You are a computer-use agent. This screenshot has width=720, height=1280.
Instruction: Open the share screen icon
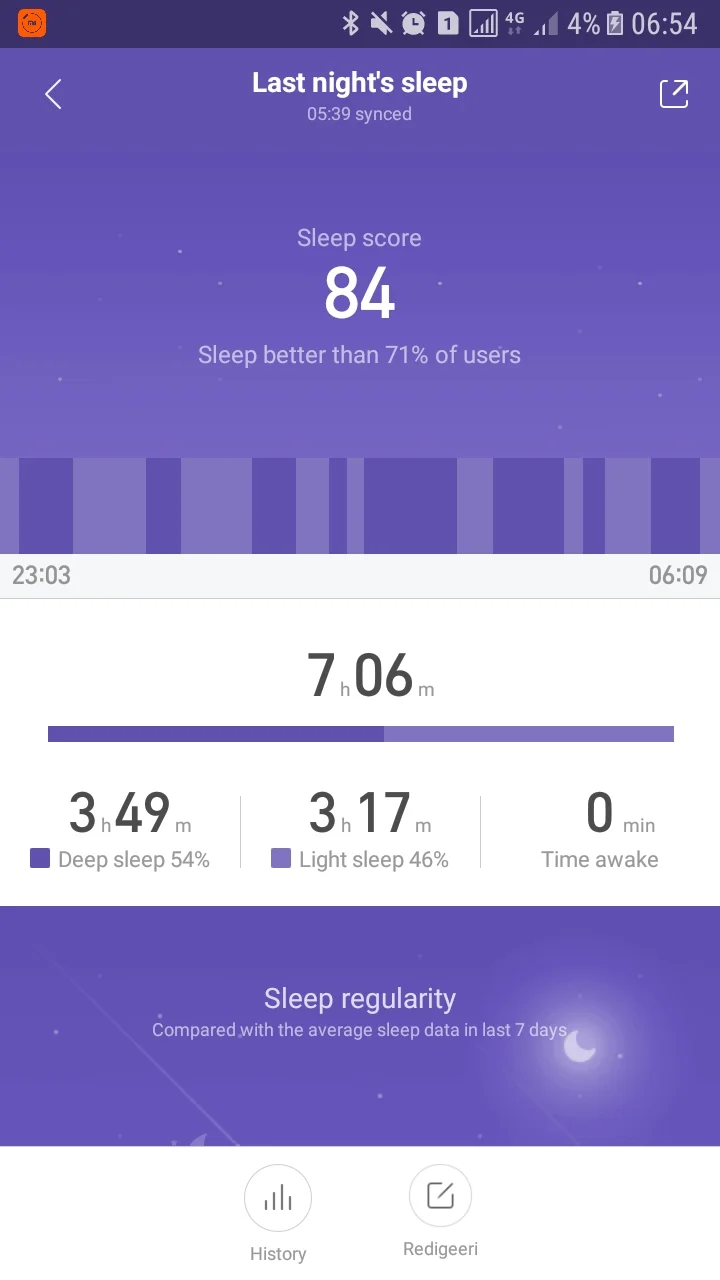click(x=674, y=93)
